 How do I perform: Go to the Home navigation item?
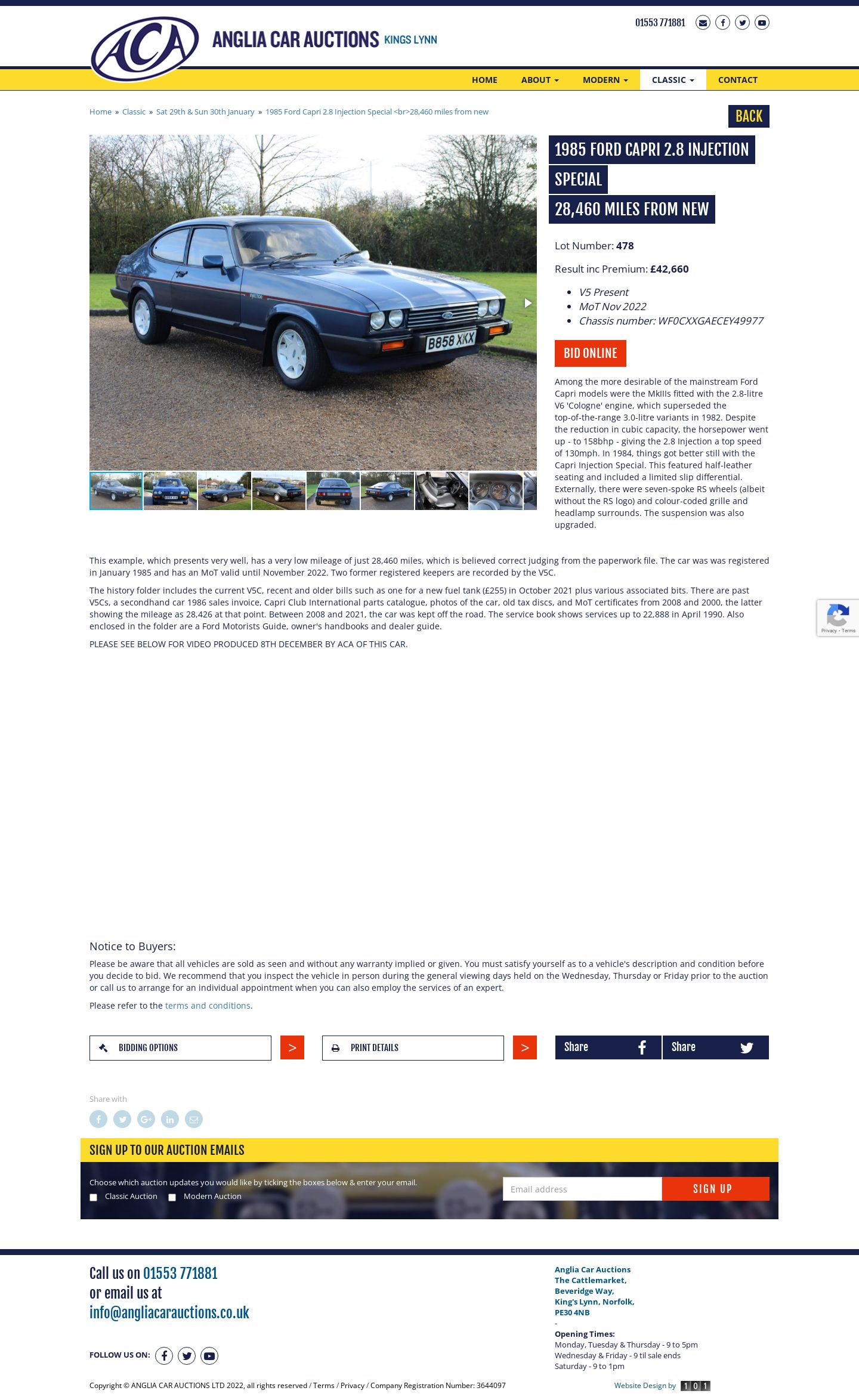coord(484,80)
